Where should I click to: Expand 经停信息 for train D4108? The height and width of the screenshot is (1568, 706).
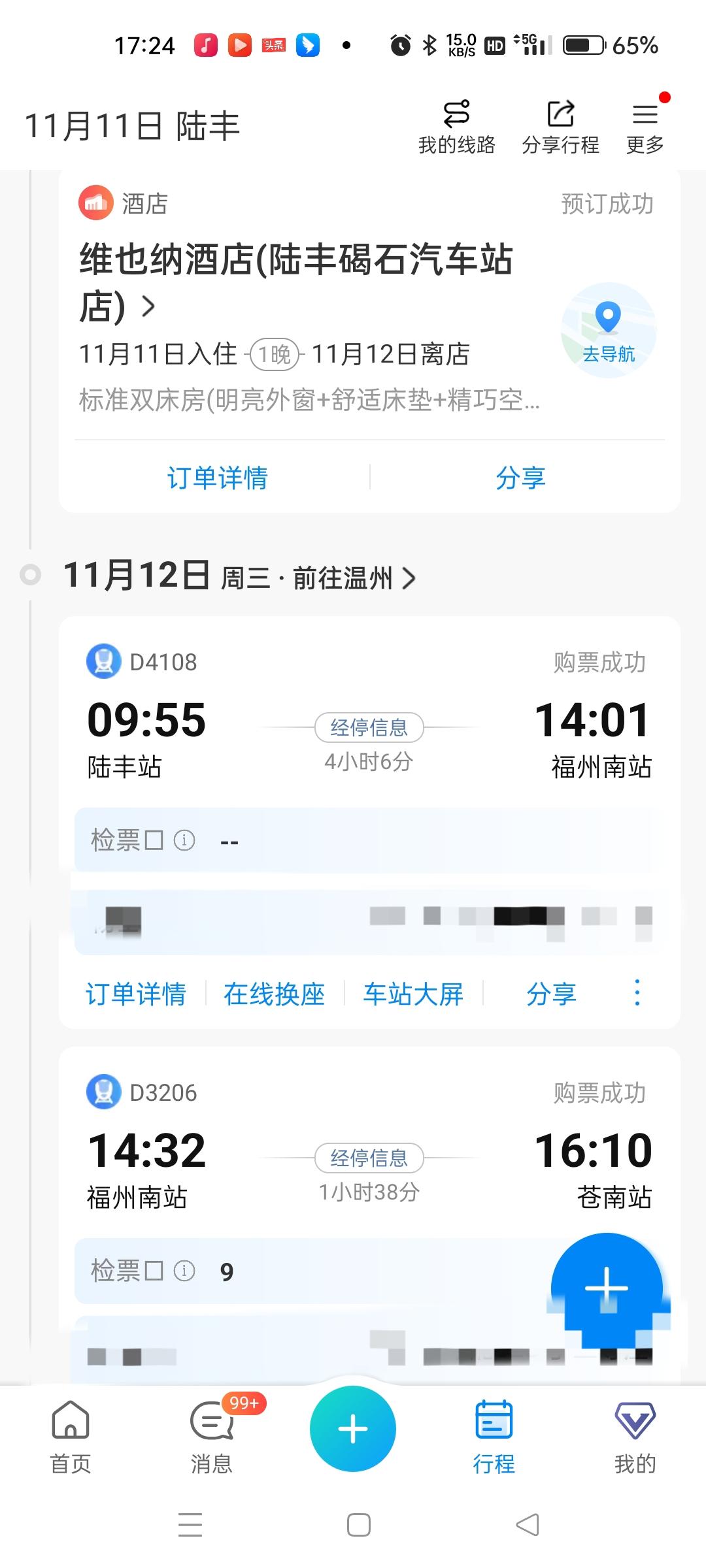click(369, 727)
